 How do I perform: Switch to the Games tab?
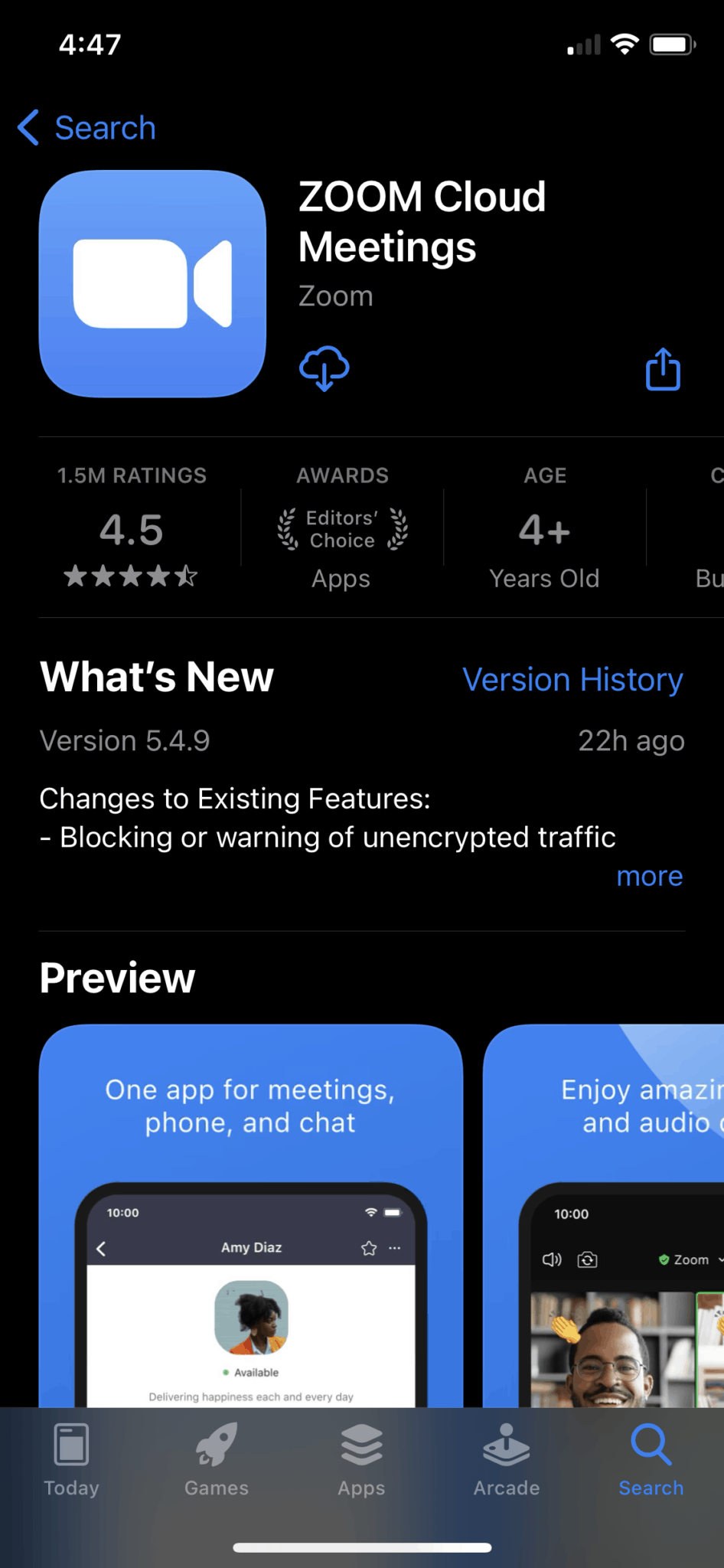click(x=217, y=1459)
